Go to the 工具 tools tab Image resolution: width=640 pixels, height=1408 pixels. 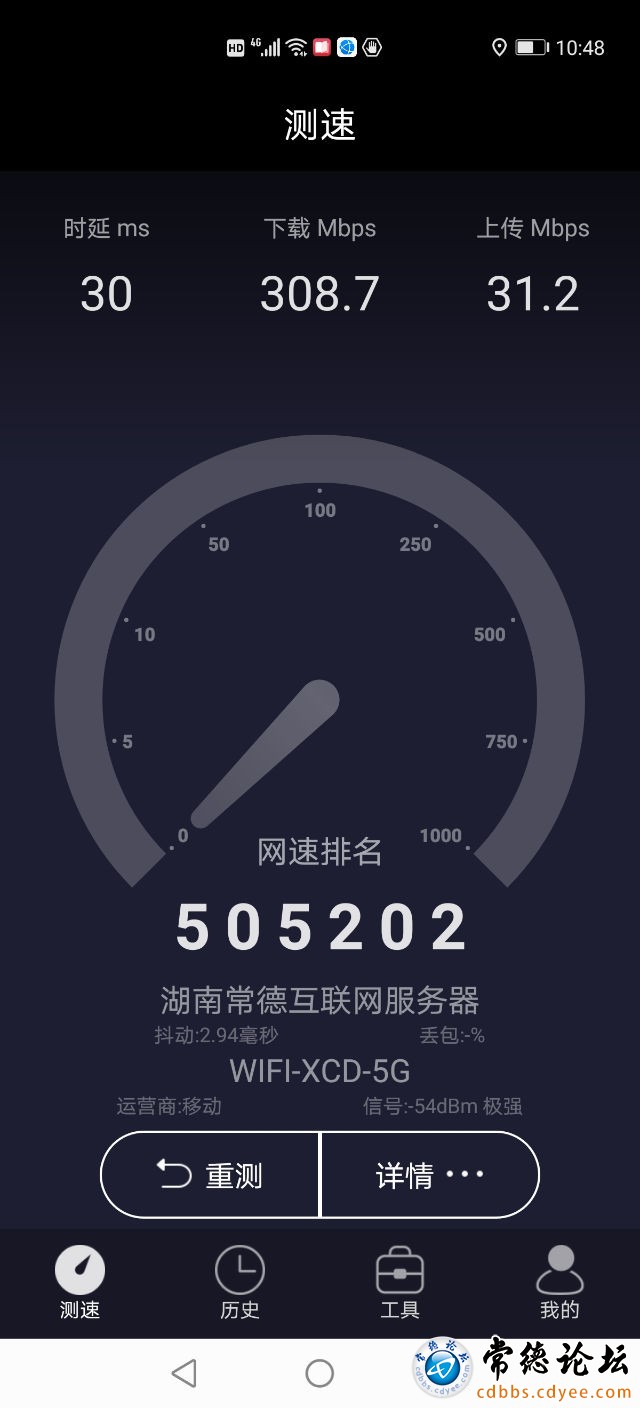[x=400, y=1282]
